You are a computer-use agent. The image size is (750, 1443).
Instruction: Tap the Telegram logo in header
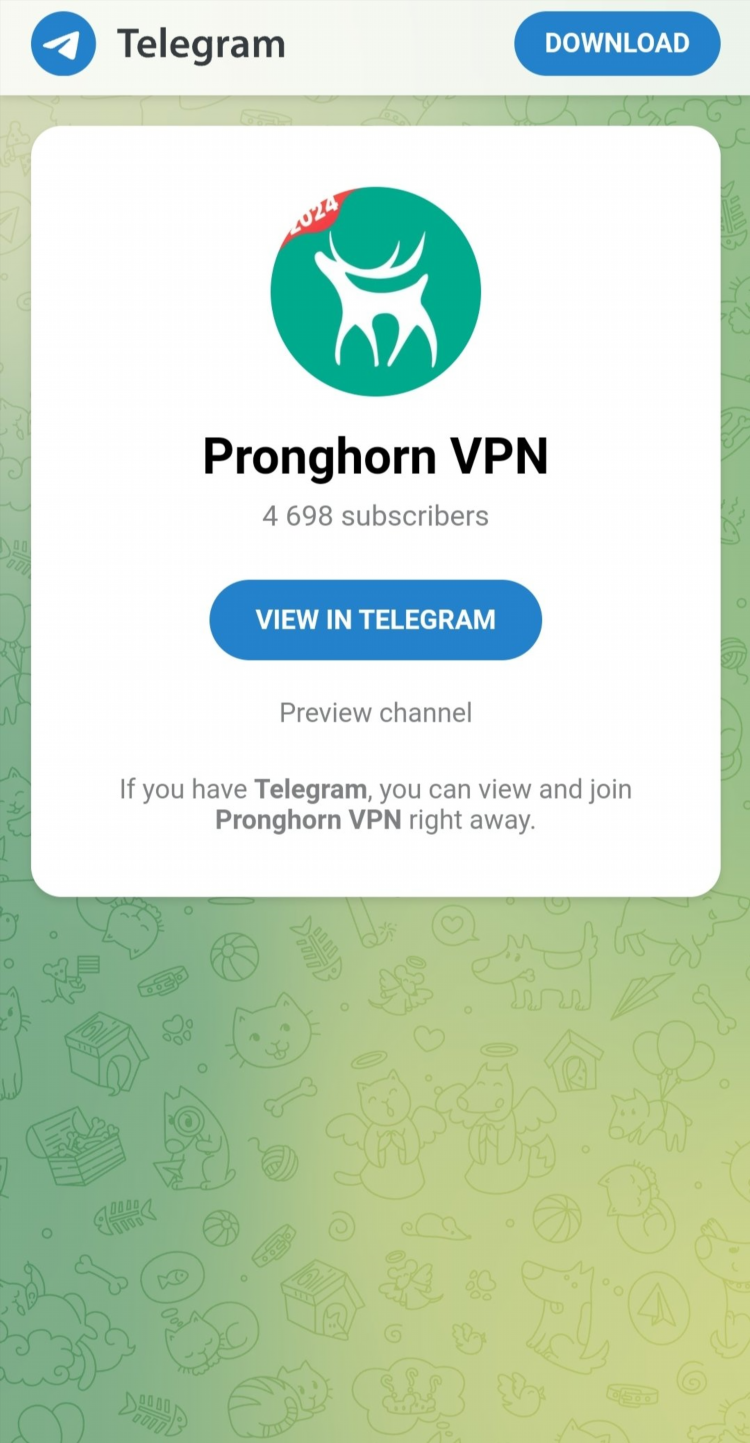click(x=63, y=44)
